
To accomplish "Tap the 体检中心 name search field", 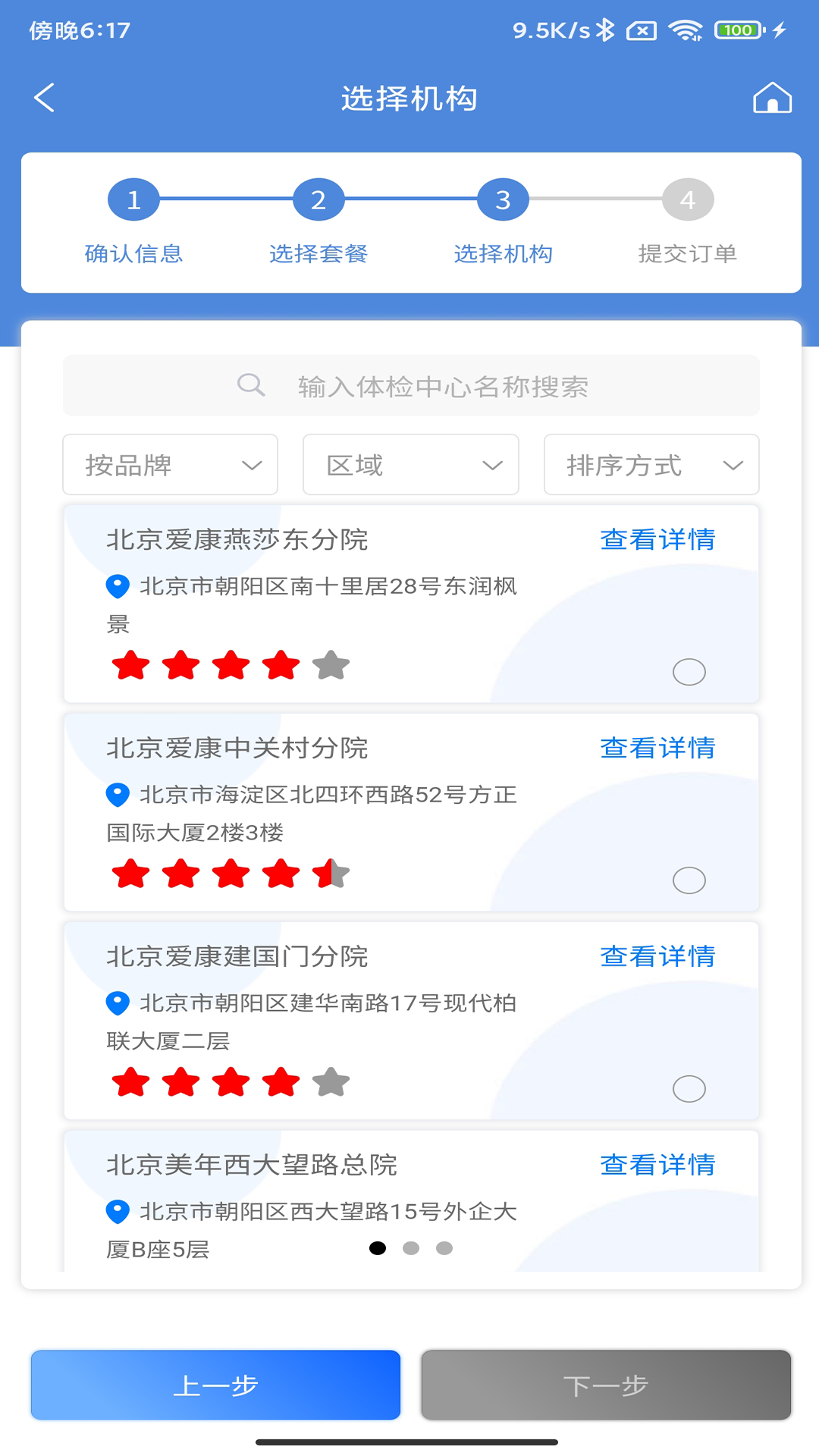I will 411,386.
